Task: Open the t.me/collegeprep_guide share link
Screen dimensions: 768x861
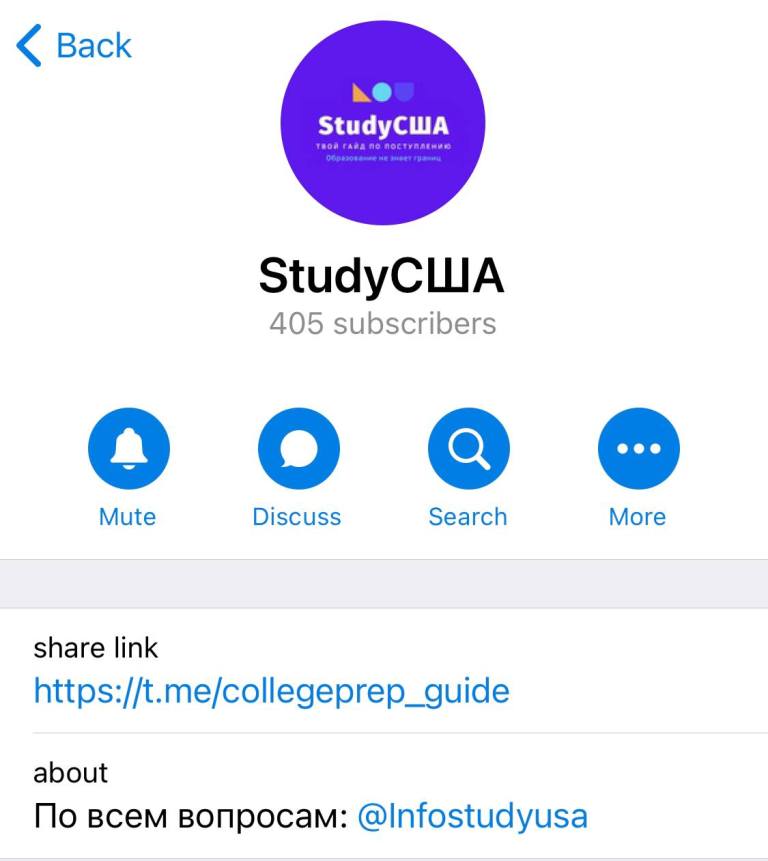Action: (271, 691)
